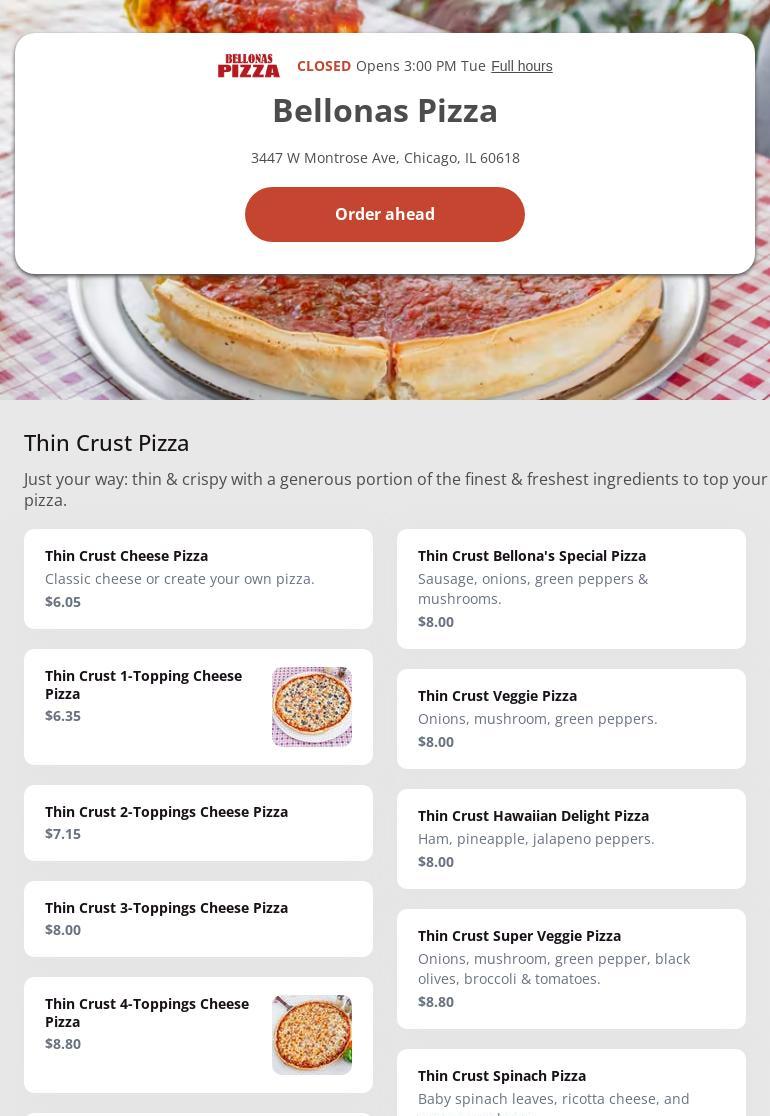
Task: Pick Thin Crust 4-Toppings Cheese Pizza
Action: [198, 1034]
